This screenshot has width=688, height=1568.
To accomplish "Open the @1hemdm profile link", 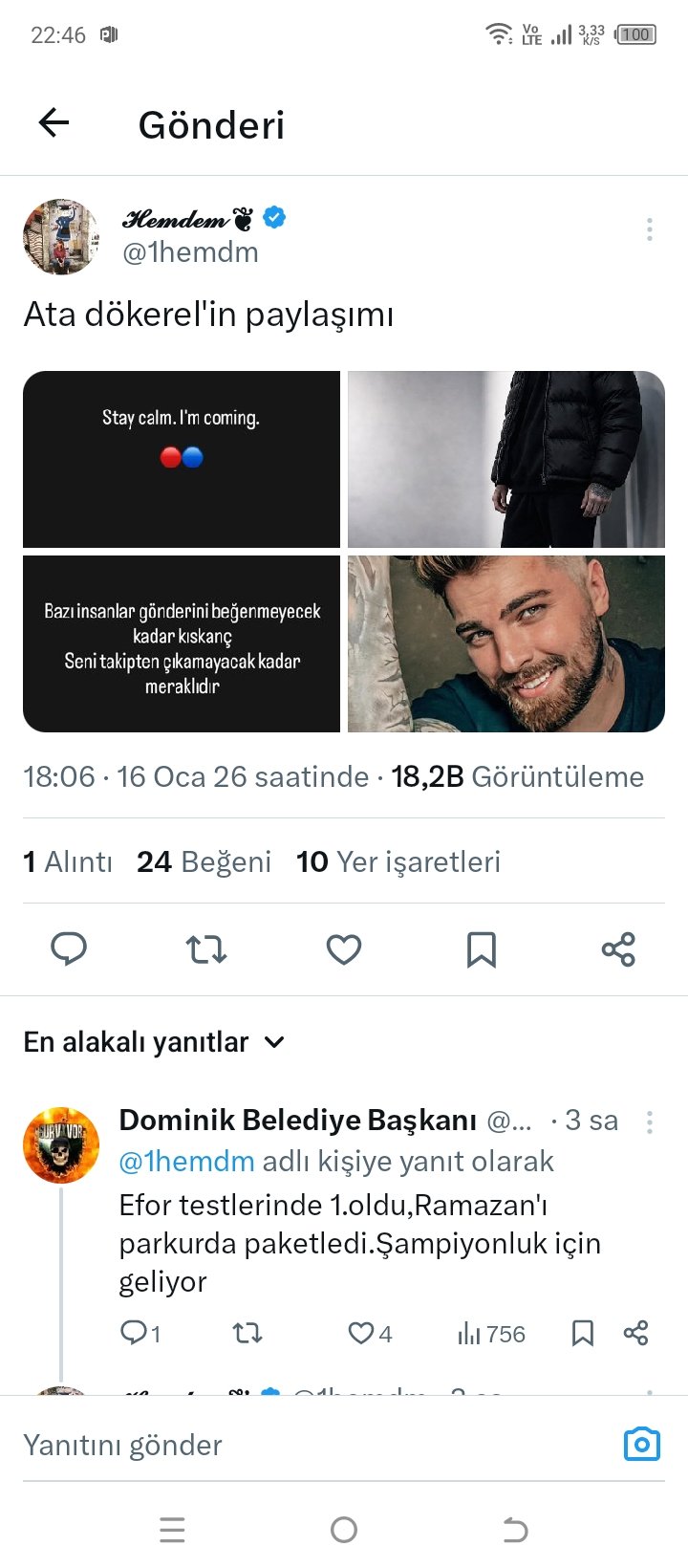I will click(x=188, y=251).
